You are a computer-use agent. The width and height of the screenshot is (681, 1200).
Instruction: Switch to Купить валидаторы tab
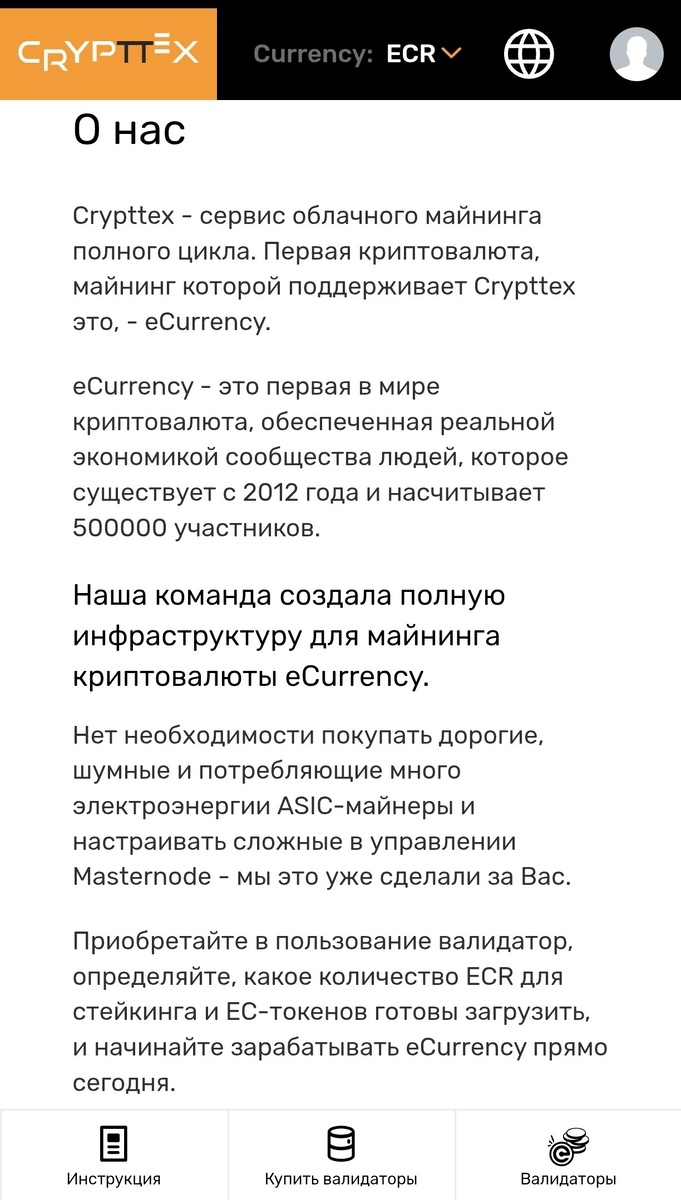coord(341,1156)
